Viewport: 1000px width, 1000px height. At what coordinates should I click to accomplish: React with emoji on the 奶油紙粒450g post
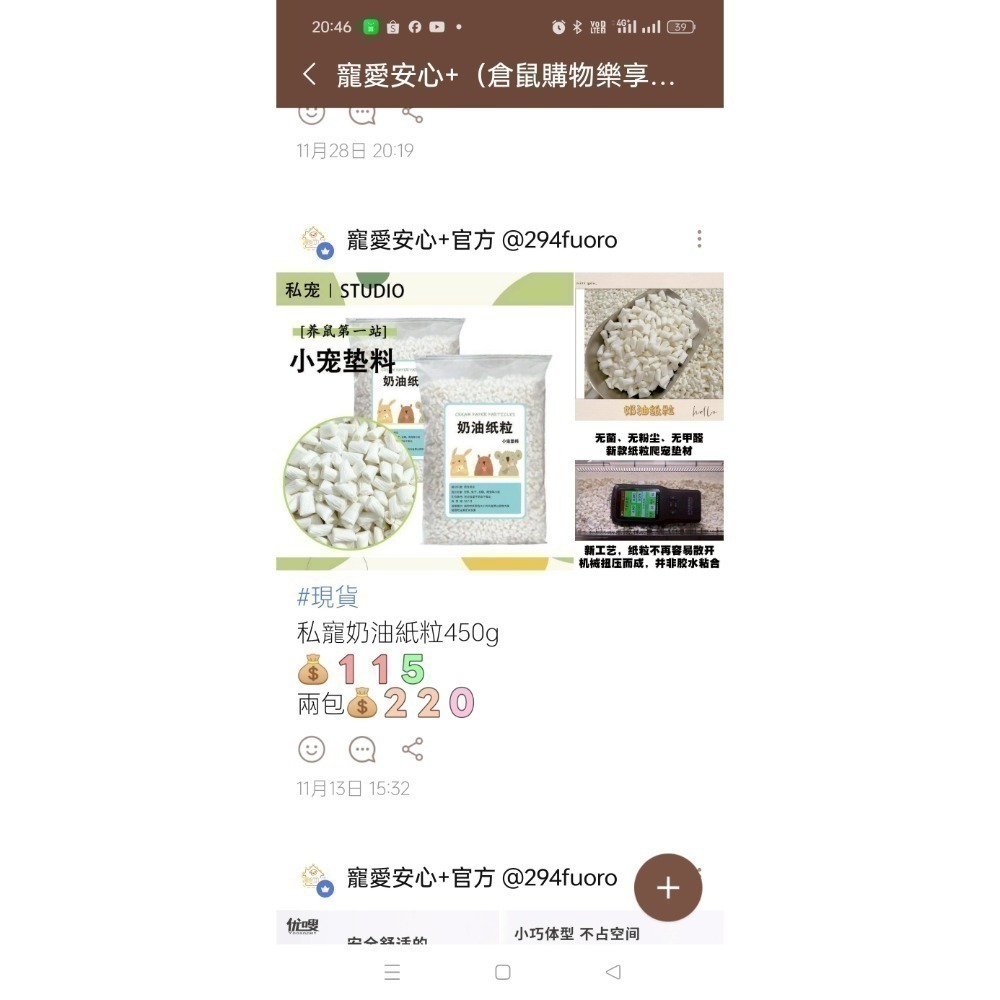click(312, 749)
